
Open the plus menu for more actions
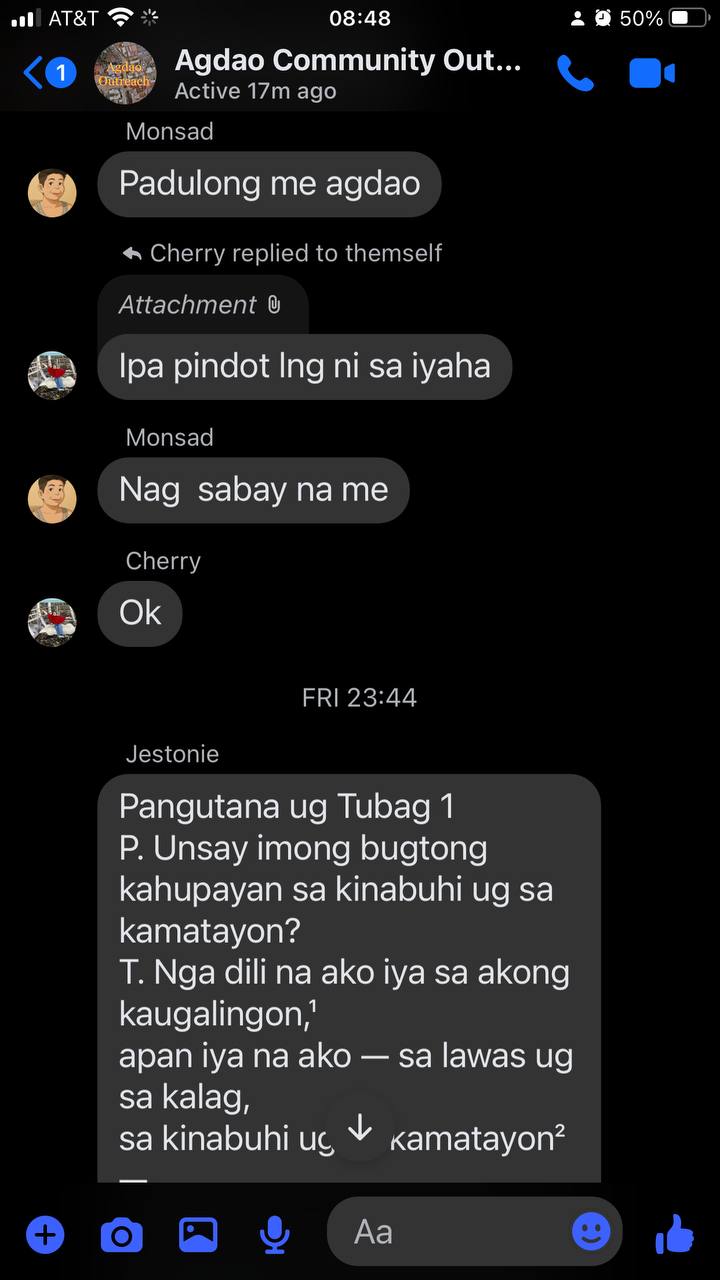click(x=45, y=1235)
